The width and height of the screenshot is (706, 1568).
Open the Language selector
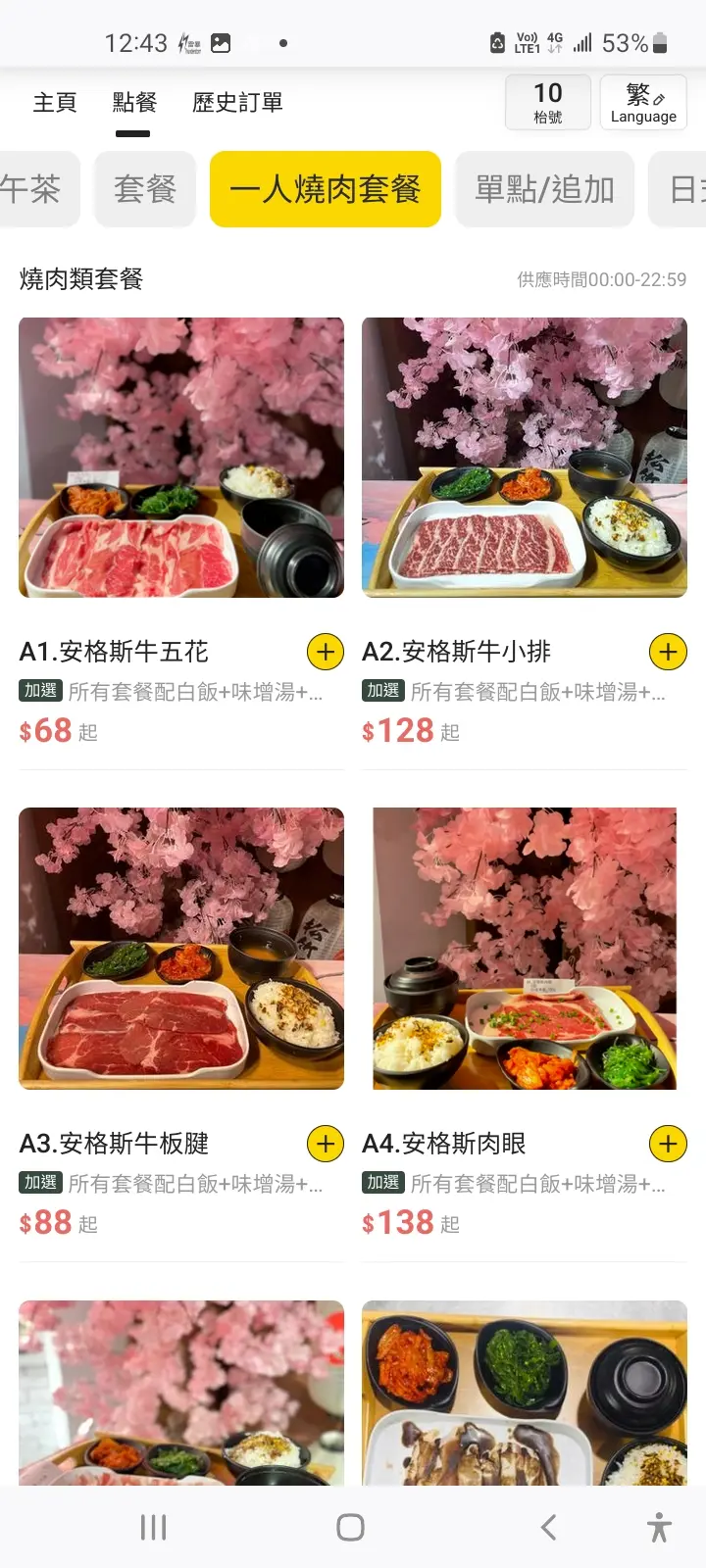[643, 103]
